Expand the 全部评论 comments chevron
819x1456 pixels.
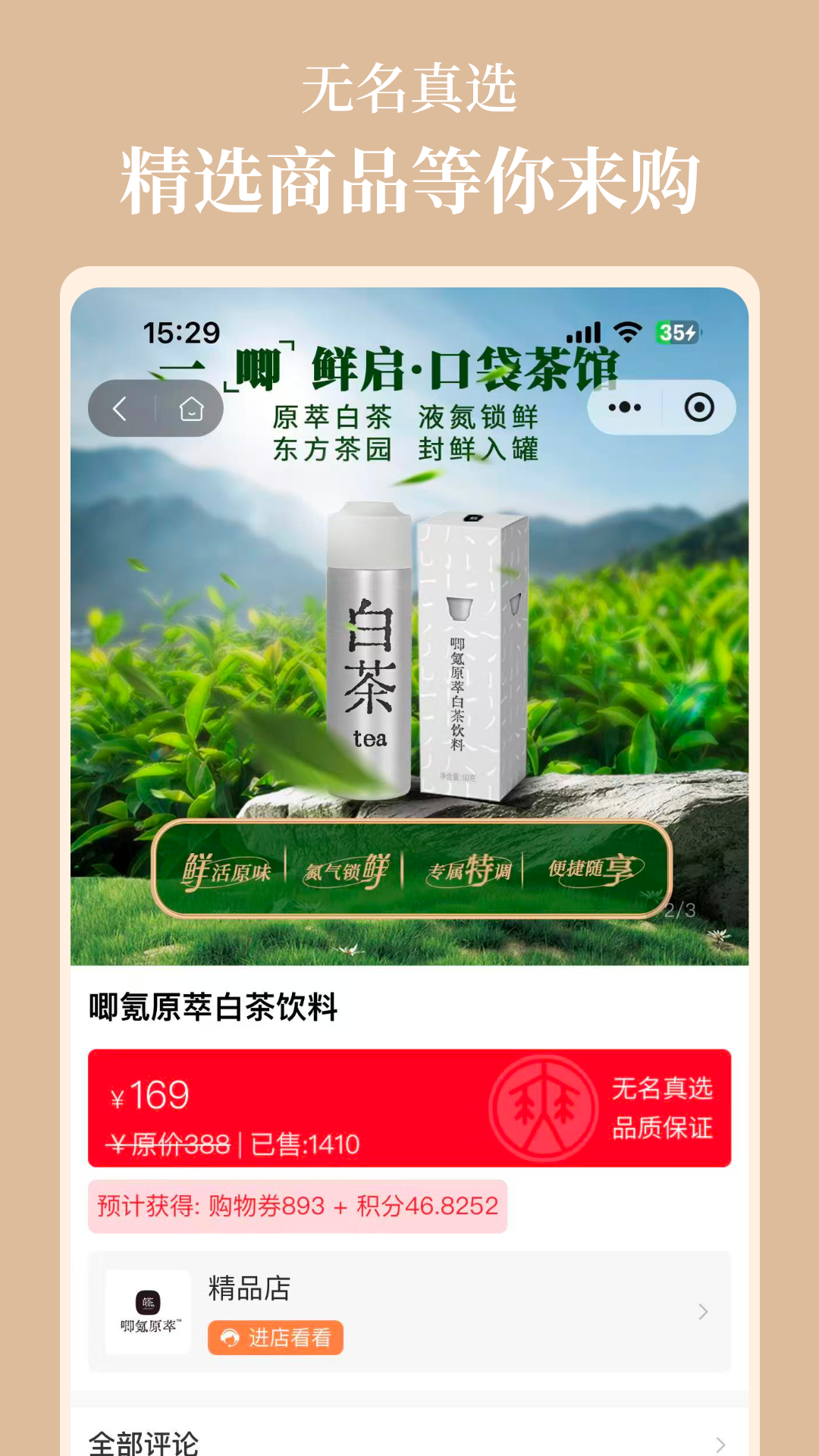click(x=719, y=1441)
